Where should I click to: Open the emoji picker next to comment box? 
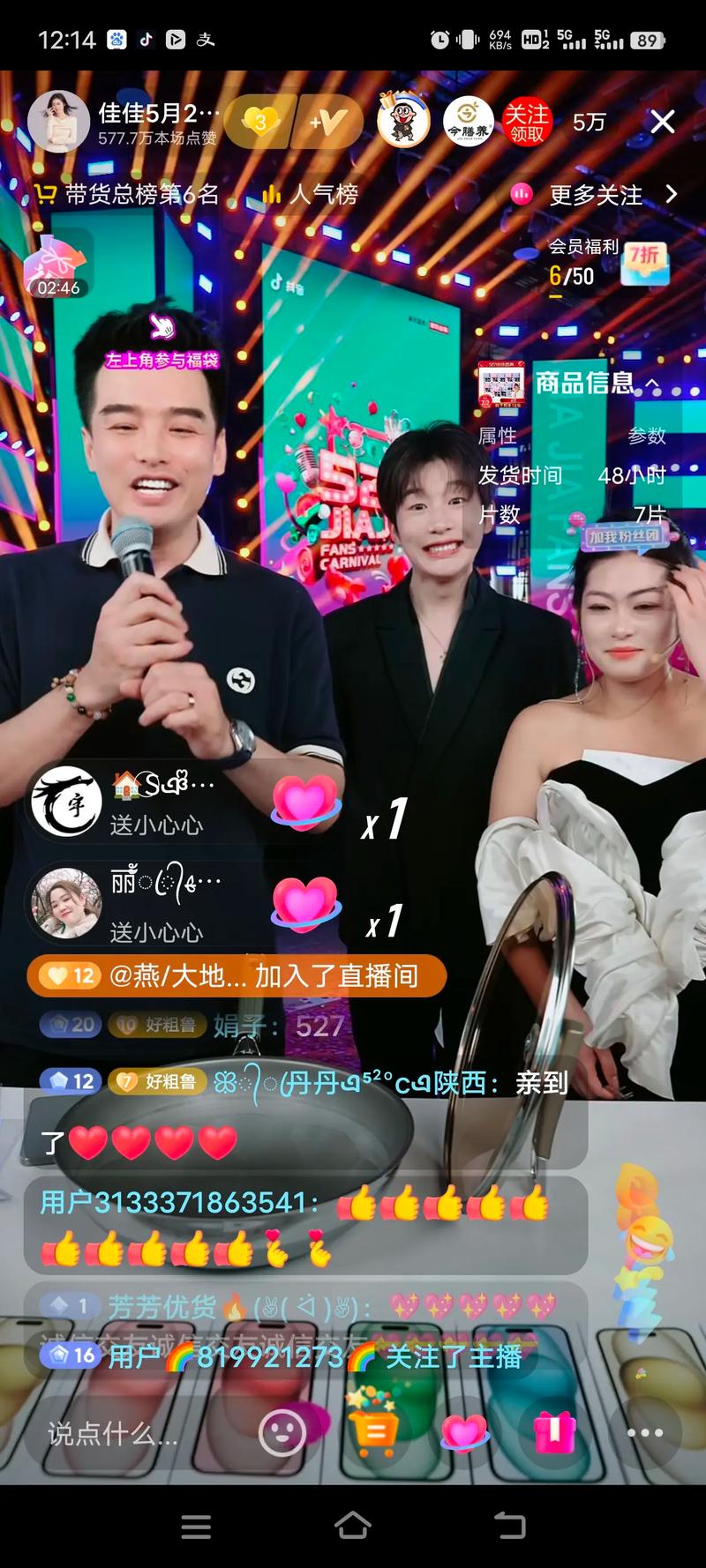pos(282,1433)
